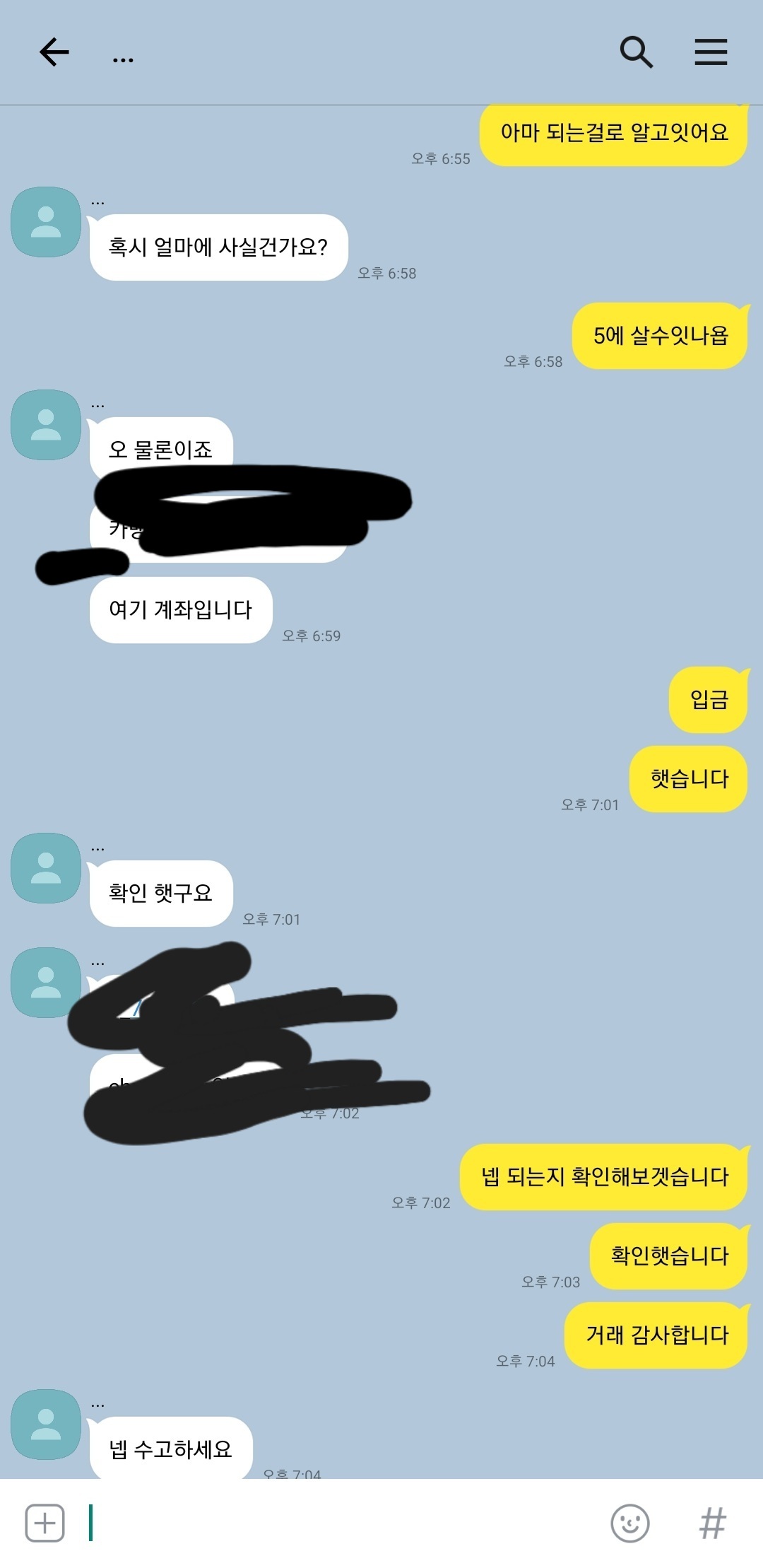Open profile avatar beside '넵 수고하세요'
The height and width of the screenshot is (1568, 763).
point(46,1424)
